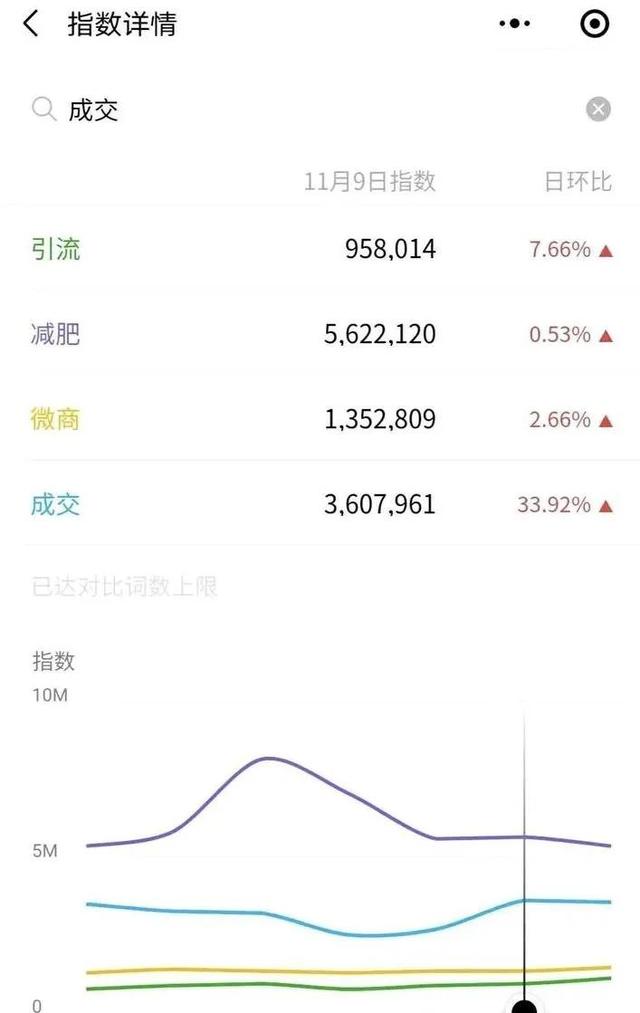Select the 引流 keyword row
640x1013 pixels.
click(x=320, y=249)
